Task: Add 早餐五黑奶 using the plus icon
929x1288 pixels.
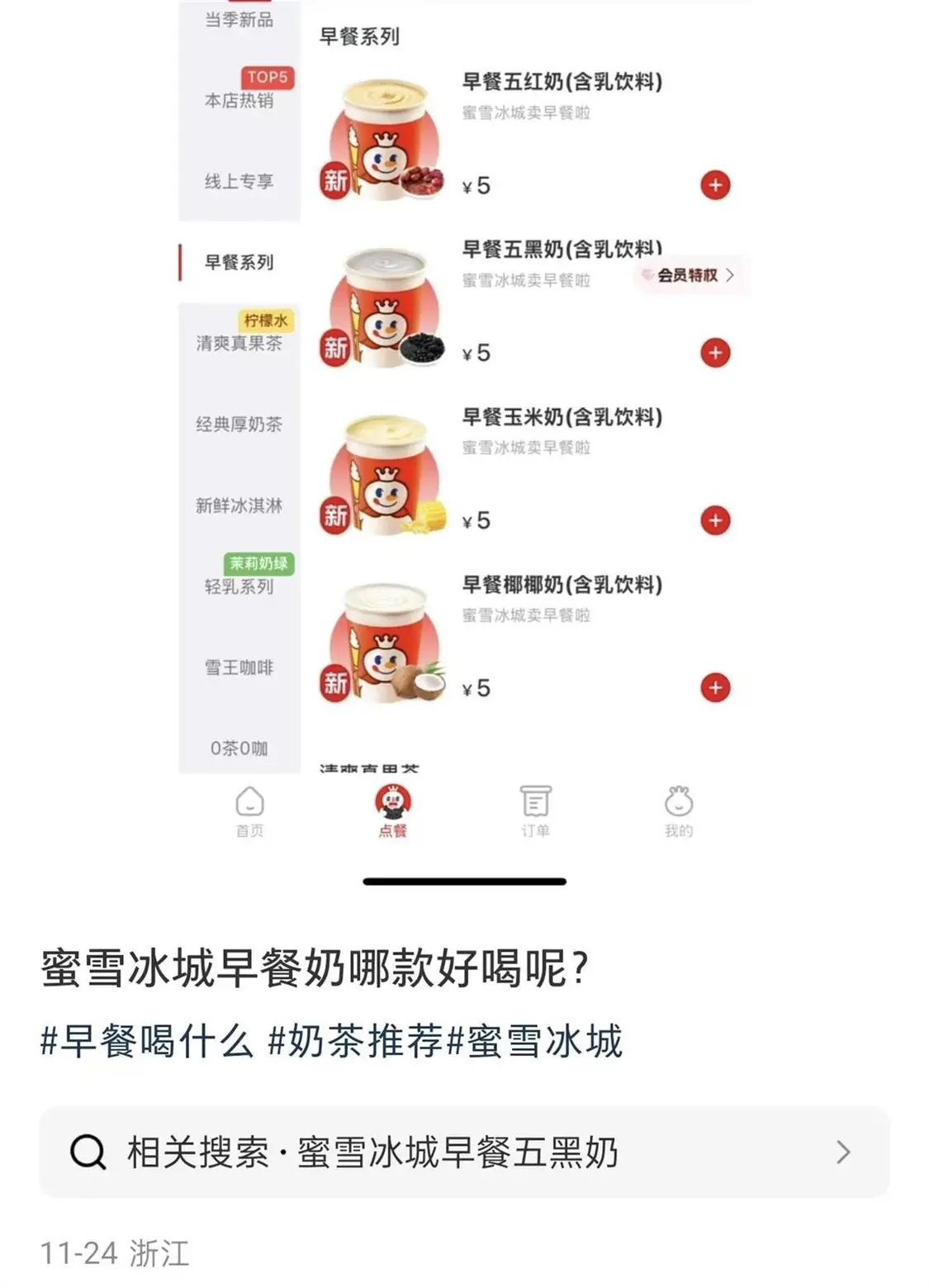Action: point(713,354)
